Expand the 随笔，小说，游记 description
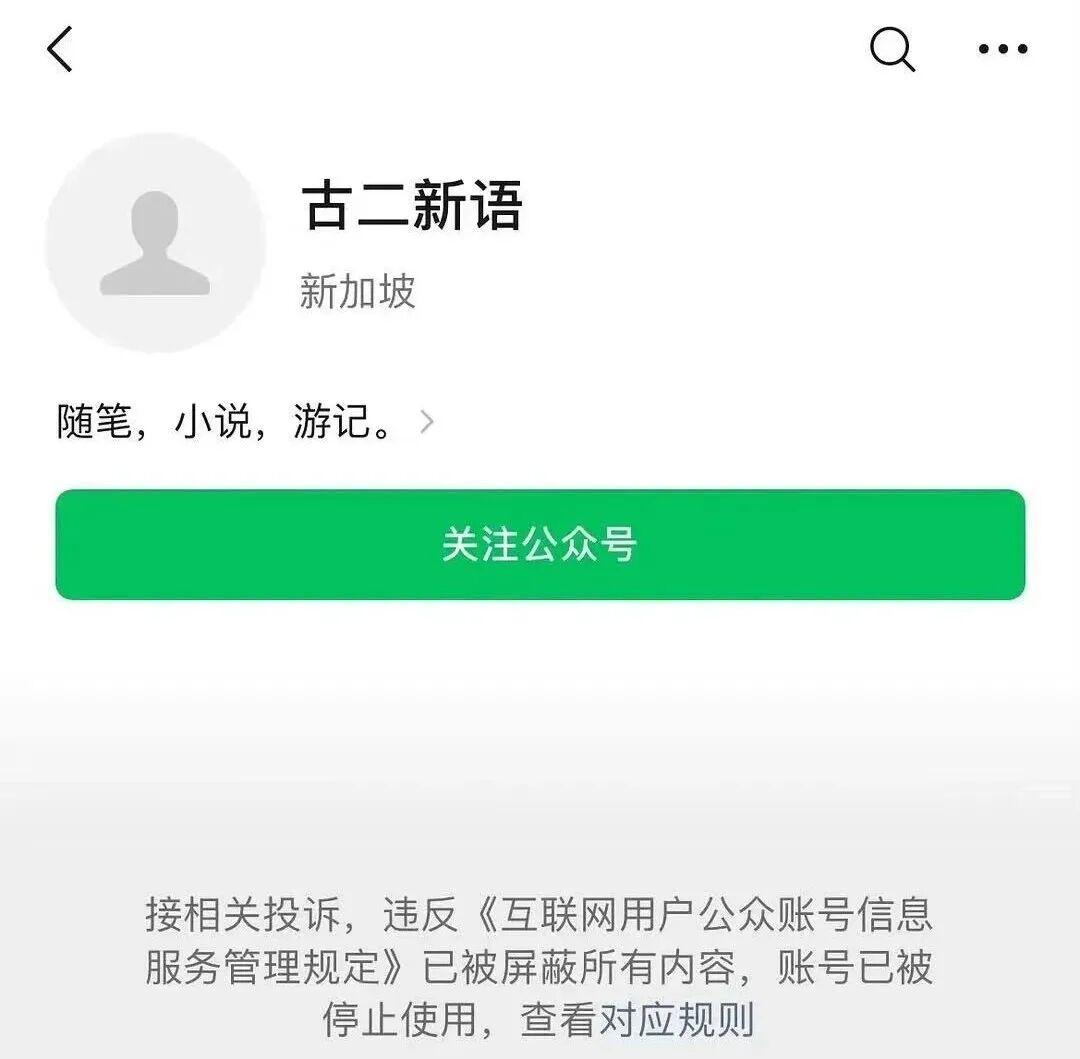This screenshot has width=1080, height=1059. pos(427,422)
